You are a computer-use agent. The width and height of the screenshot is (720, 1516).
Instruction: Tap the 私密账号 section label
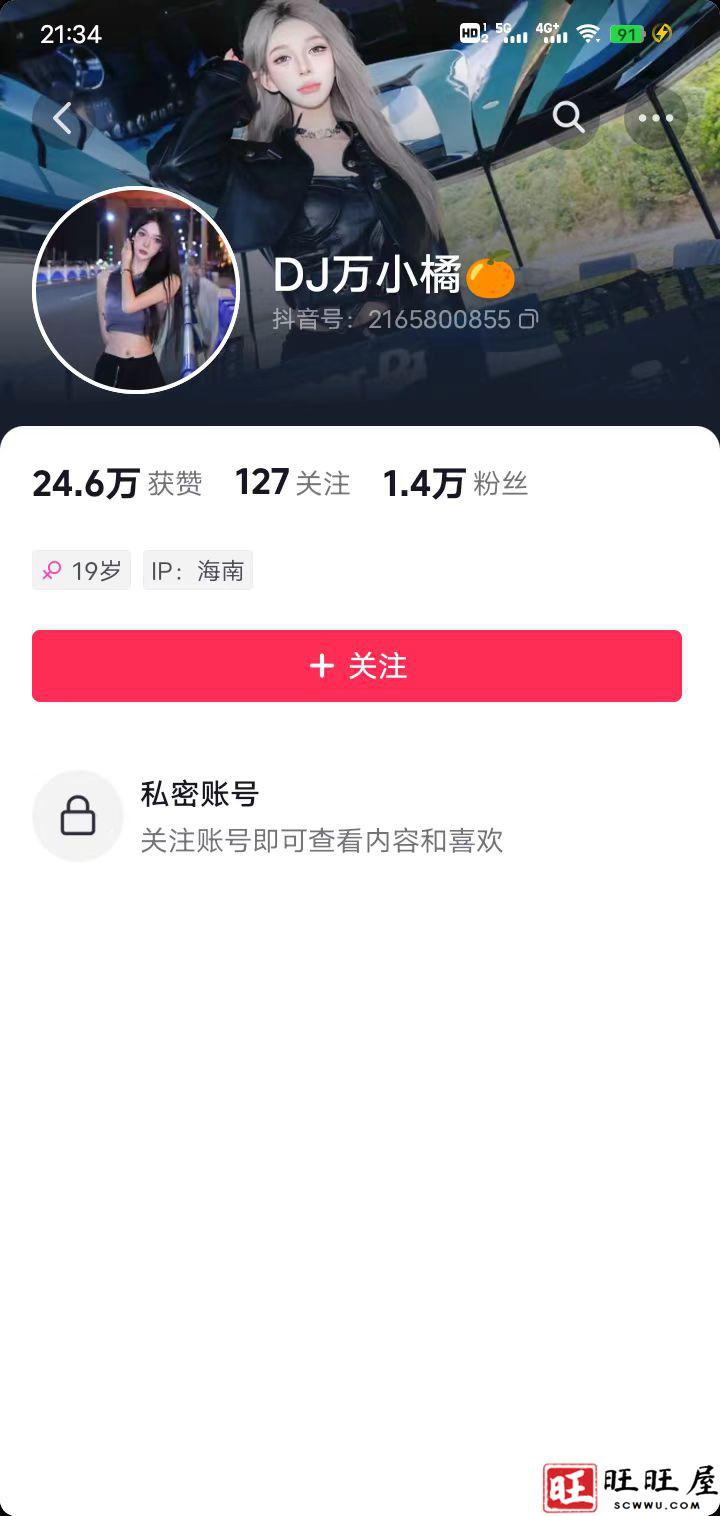click(x=199, y=794)
